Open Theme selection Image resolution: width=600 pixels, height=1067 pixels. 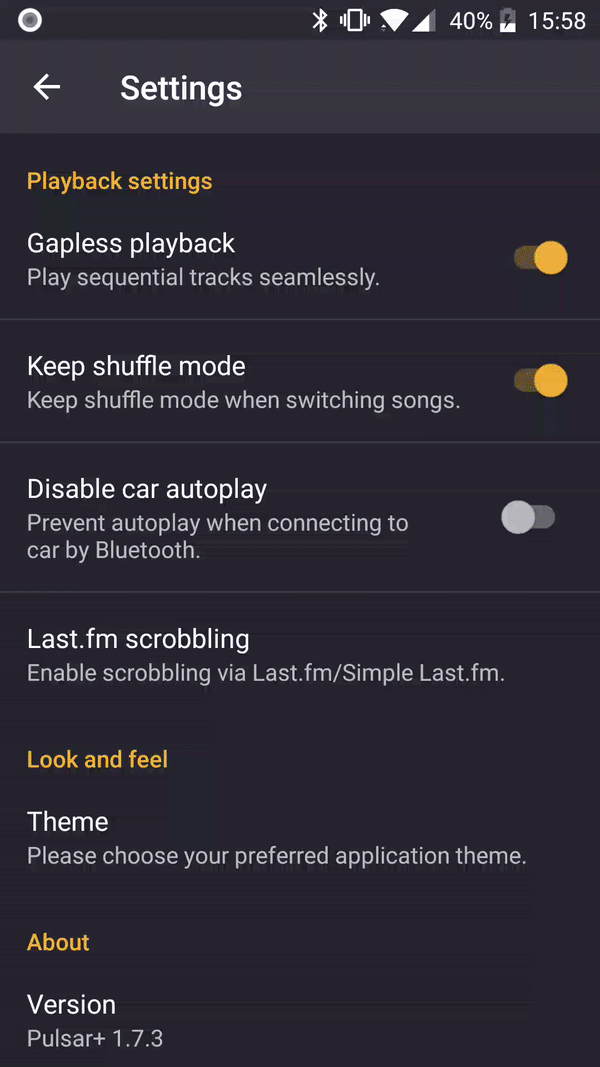coord(275,838)
